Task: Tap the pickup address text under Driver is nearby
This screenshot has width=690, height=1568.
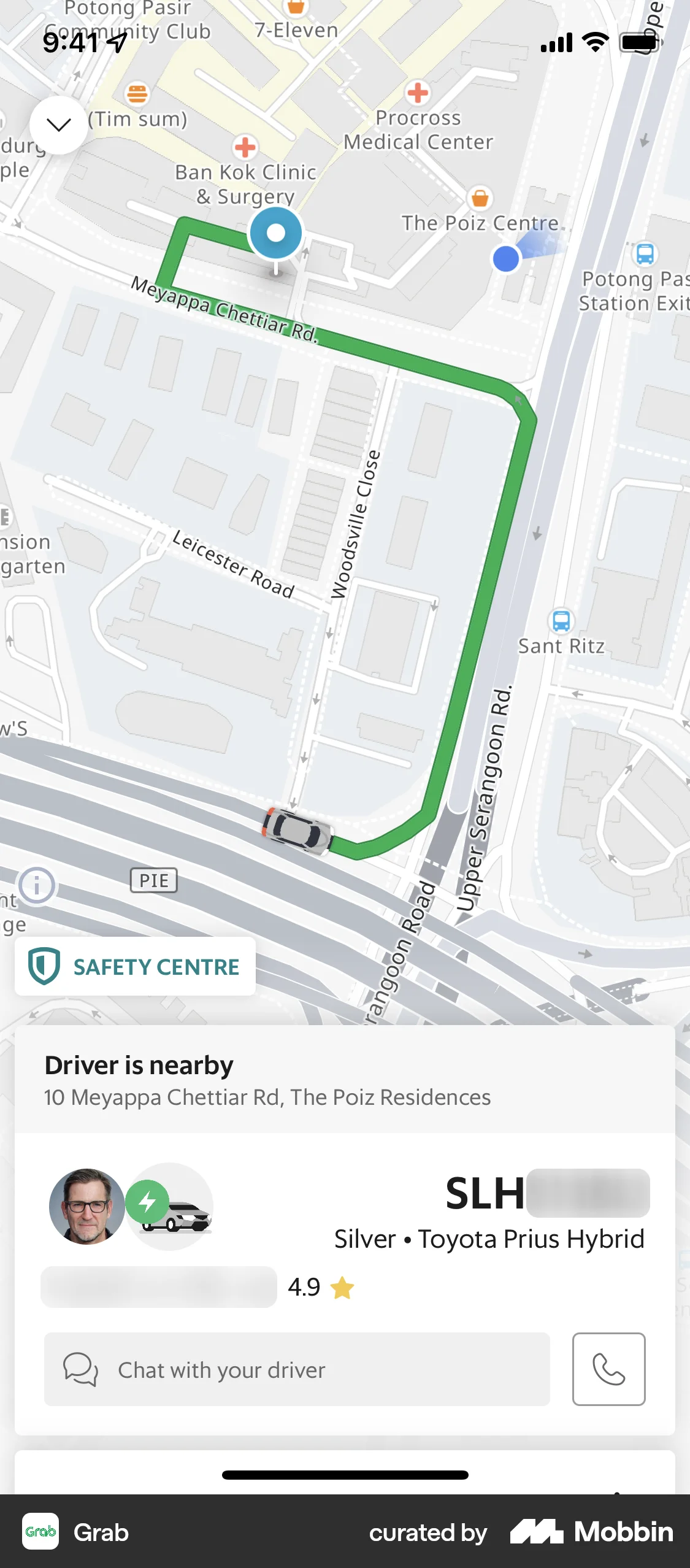Action: click(x=267, y=1097)
